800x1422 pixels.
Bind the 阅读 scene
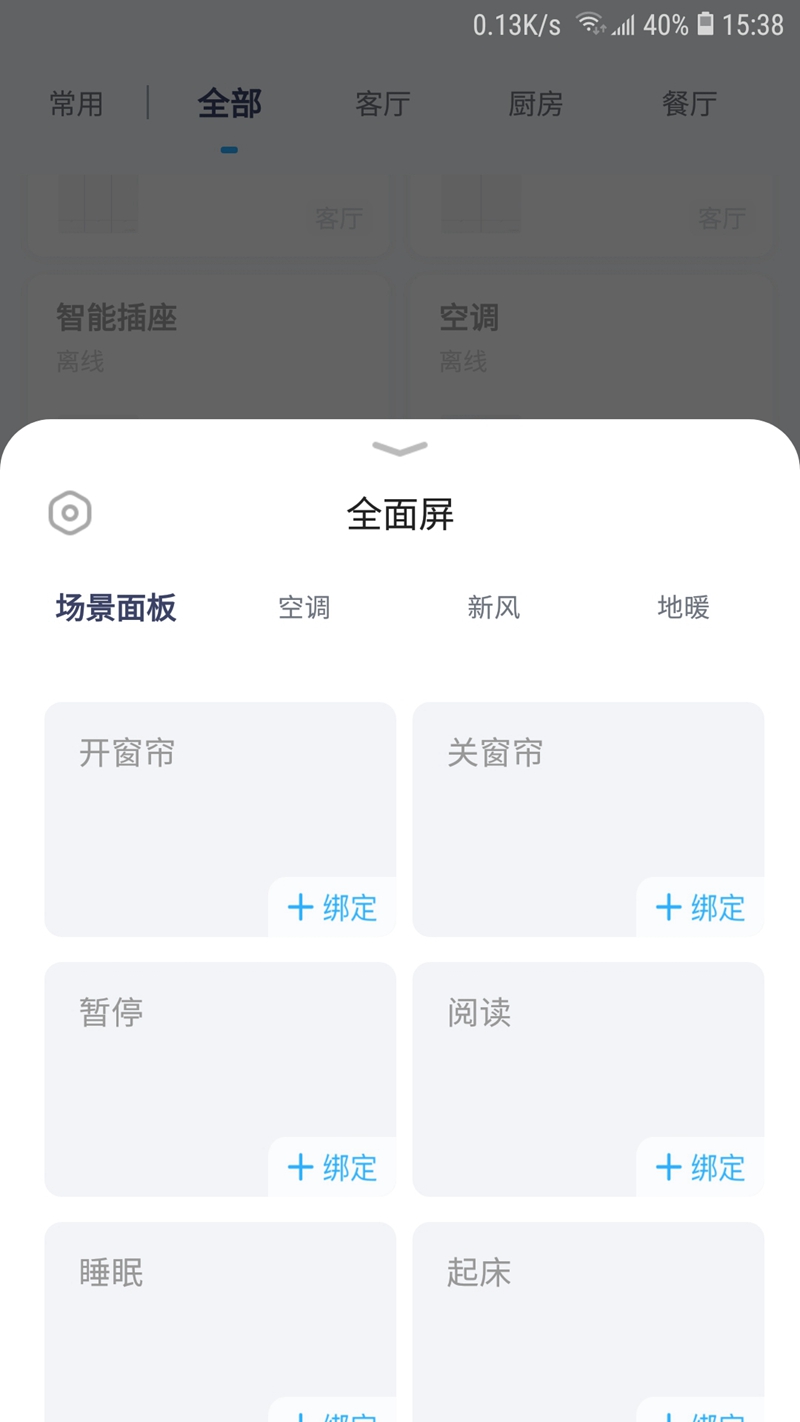(x=700, y=1167)
